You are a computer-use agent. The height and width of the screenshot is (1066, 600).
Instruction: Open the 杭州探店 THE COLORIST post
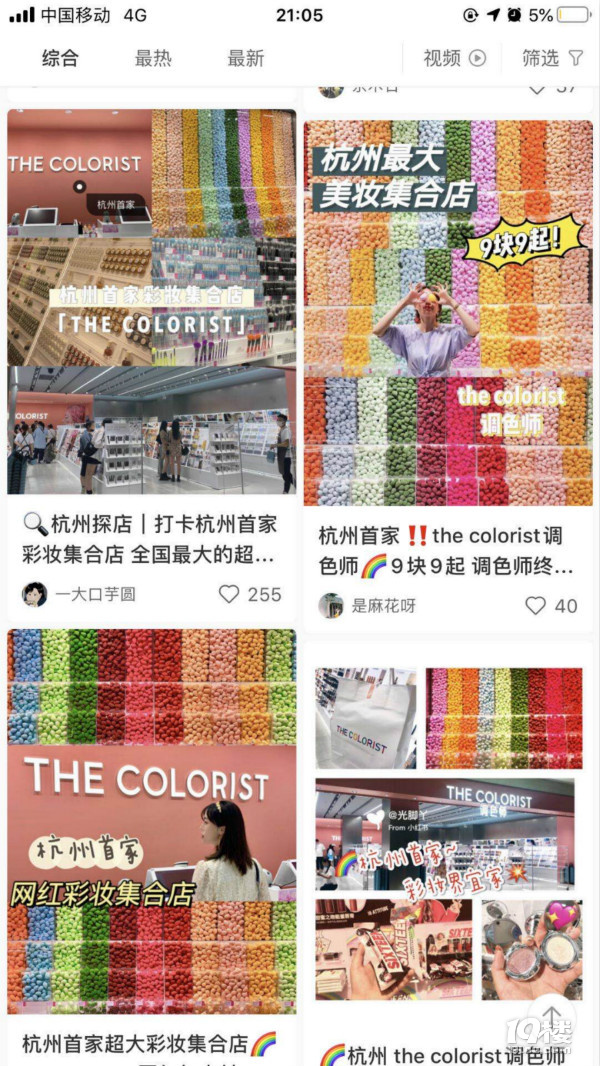pos(152,300)
